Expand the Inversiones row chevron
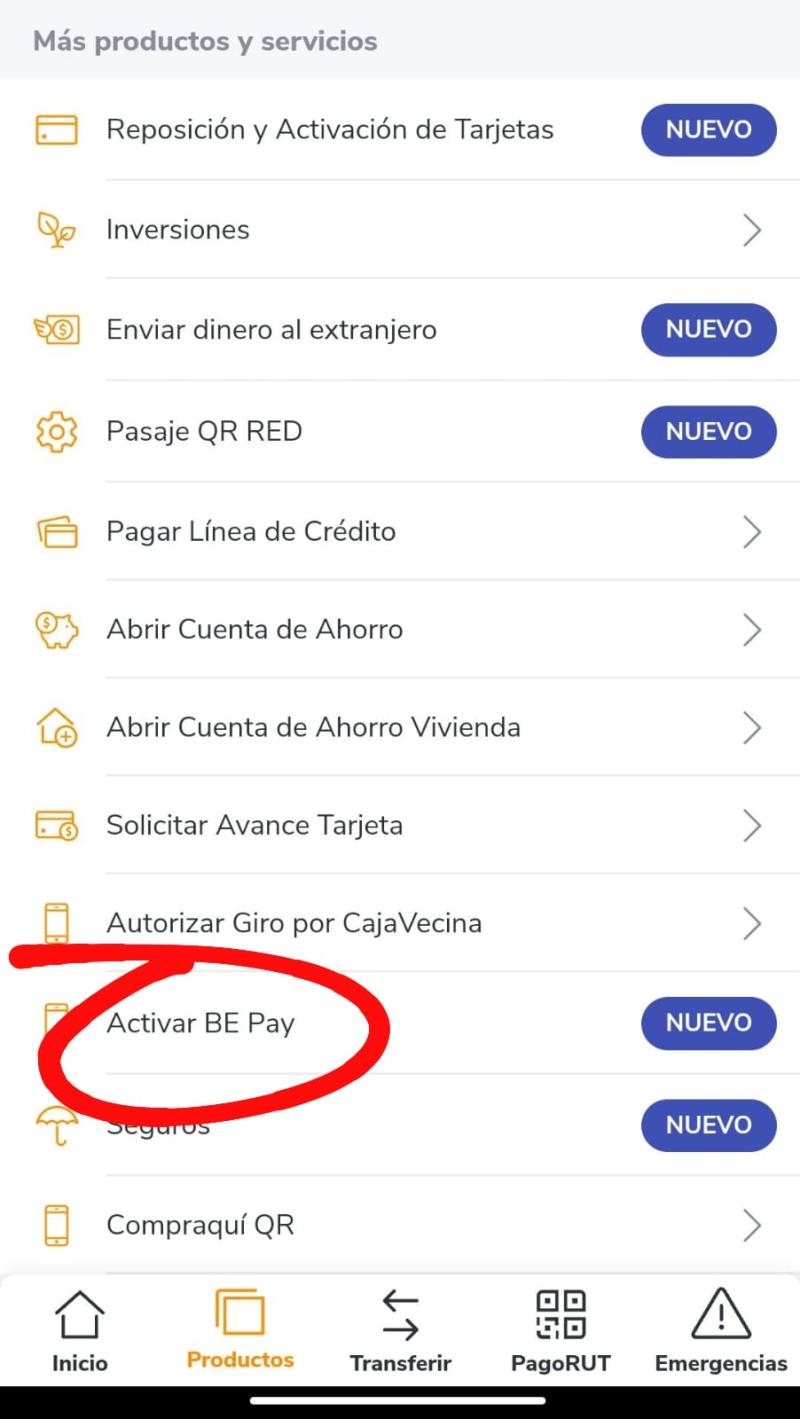The height and width of the screenshot is (1419, 800). point(753,229)
